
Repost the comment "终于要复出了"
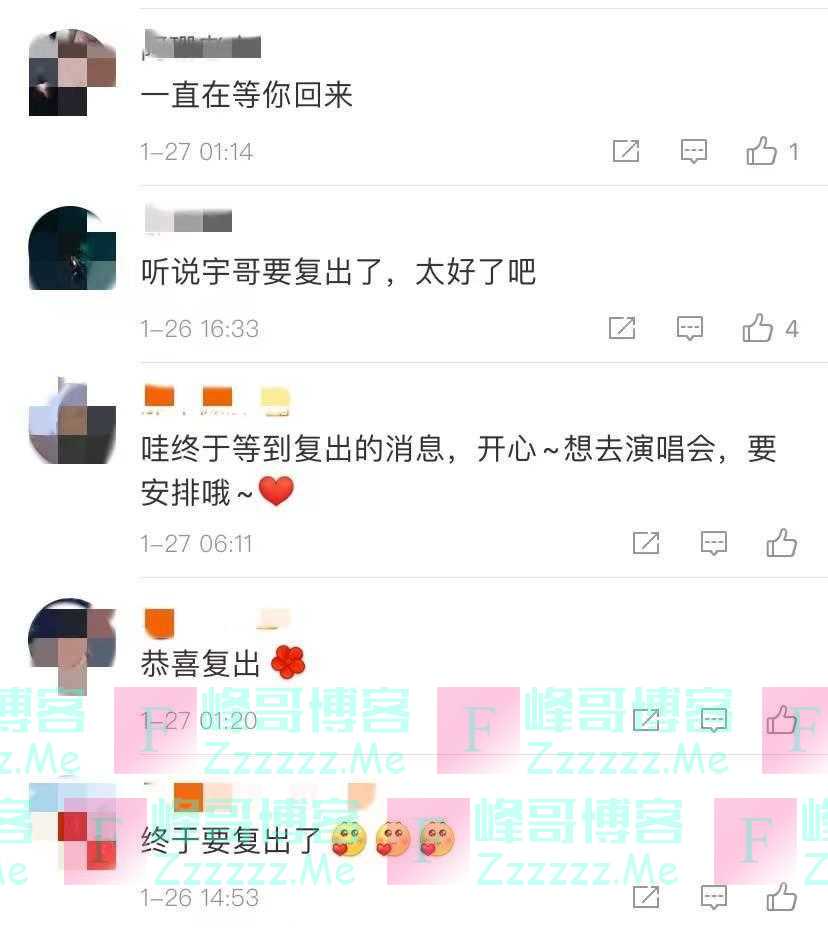coord(646,897)
